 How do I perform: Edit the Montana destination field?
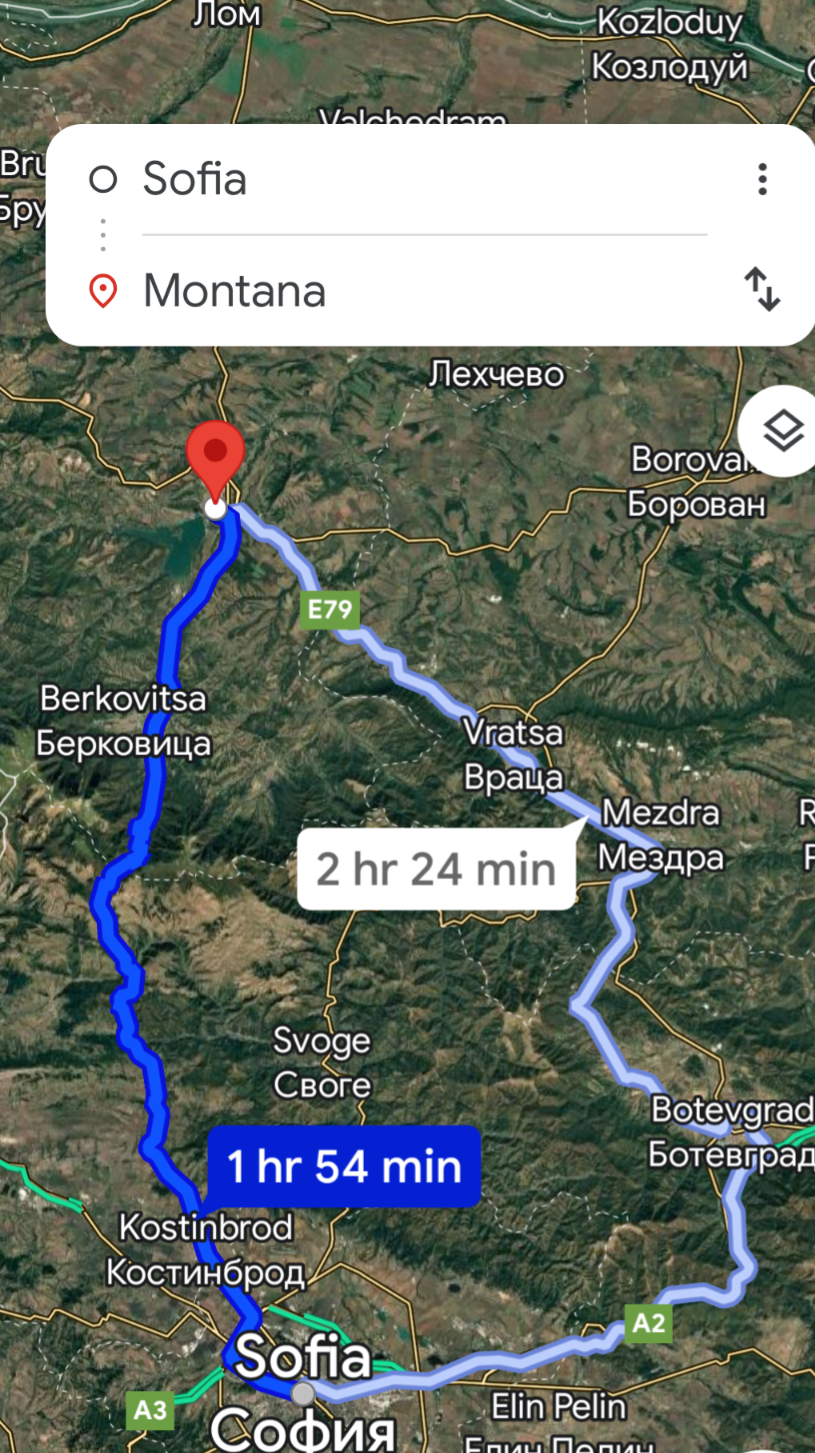click(x=425, y=291)
